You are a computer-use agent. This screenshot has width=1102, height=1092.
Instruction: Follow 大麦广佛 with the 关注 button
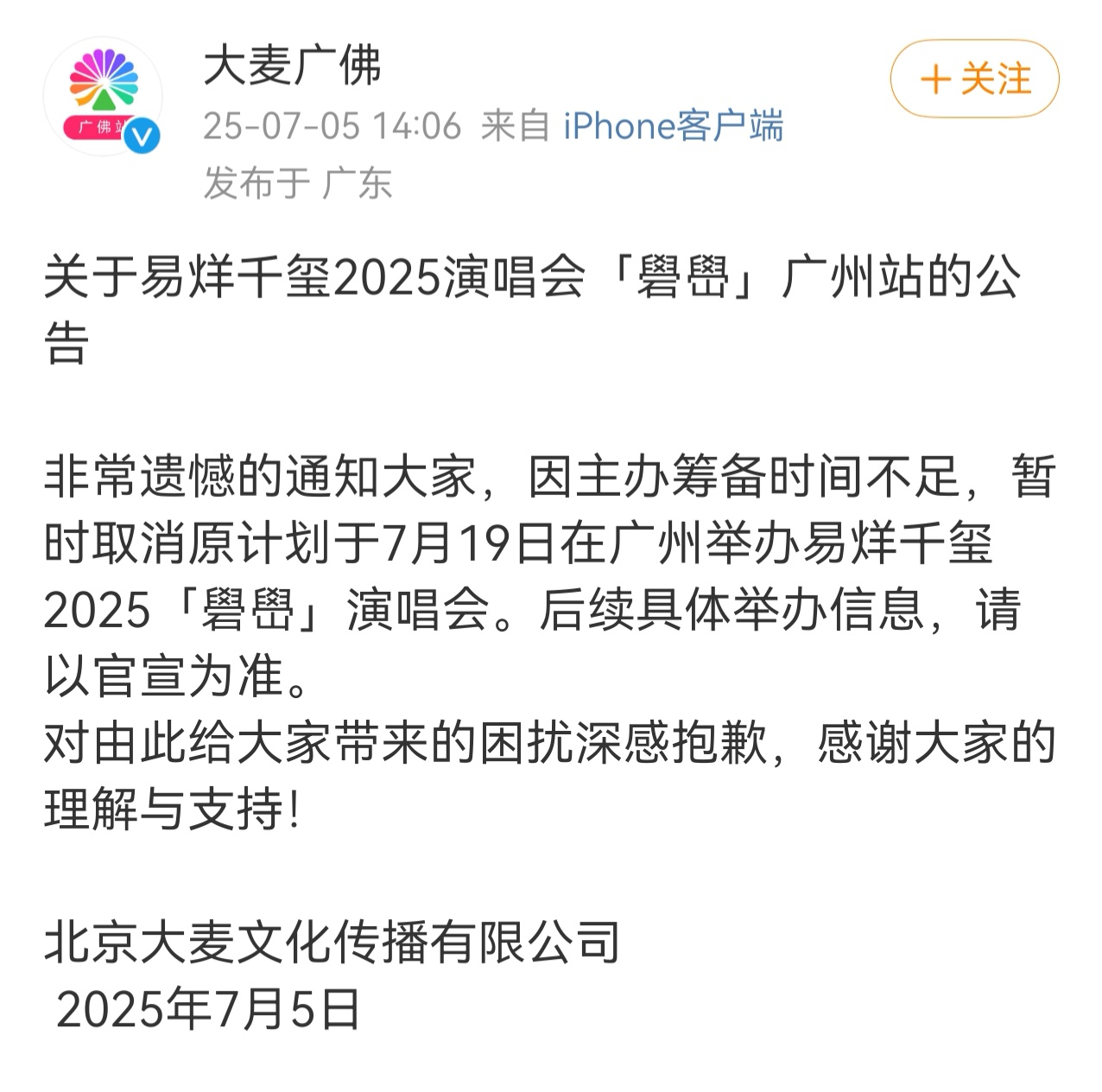tap(974, 79)
